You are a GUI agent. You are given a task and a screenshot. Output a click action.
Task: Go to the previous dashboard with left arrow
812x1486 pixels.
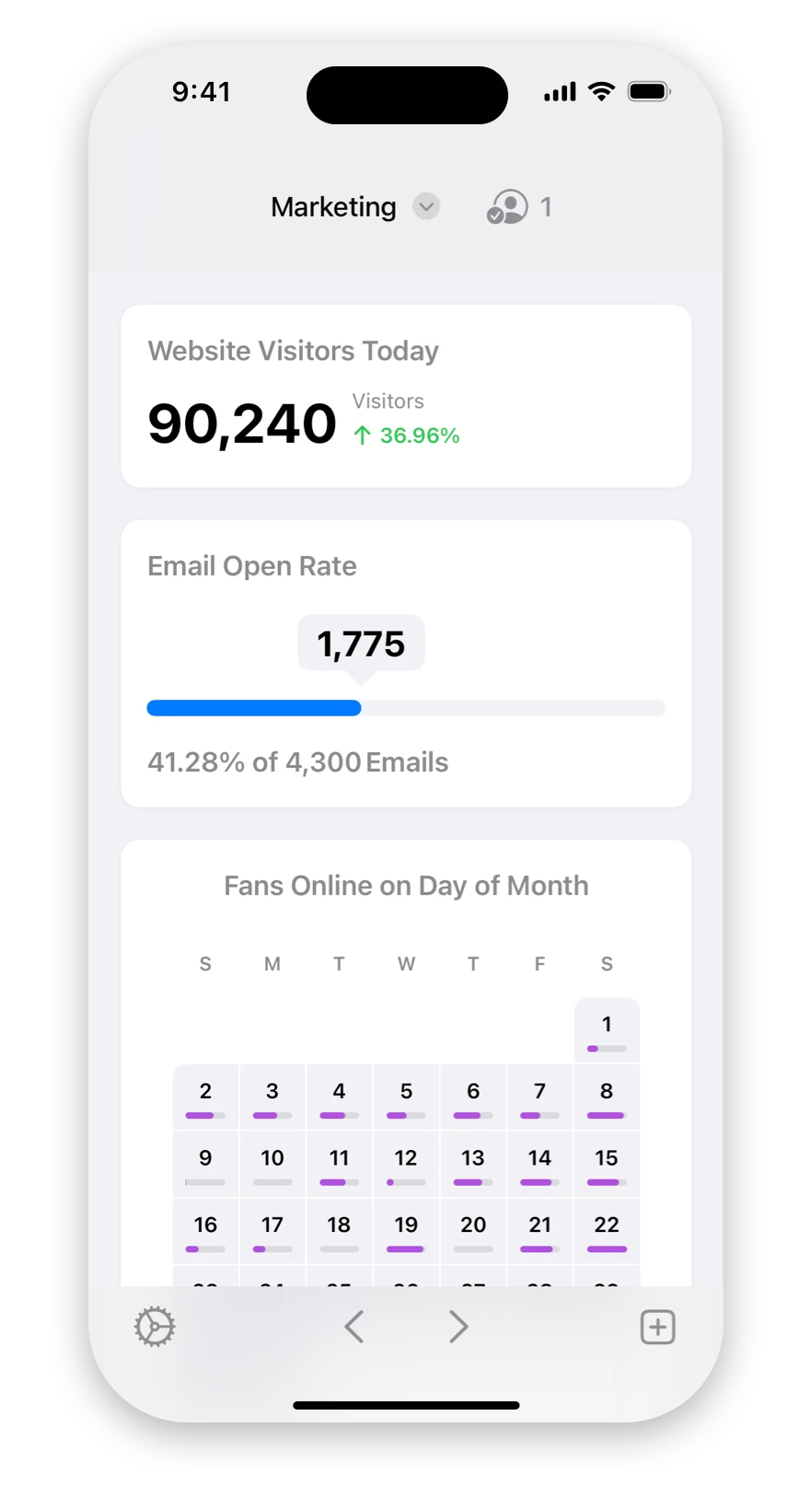click(354, 1327)
